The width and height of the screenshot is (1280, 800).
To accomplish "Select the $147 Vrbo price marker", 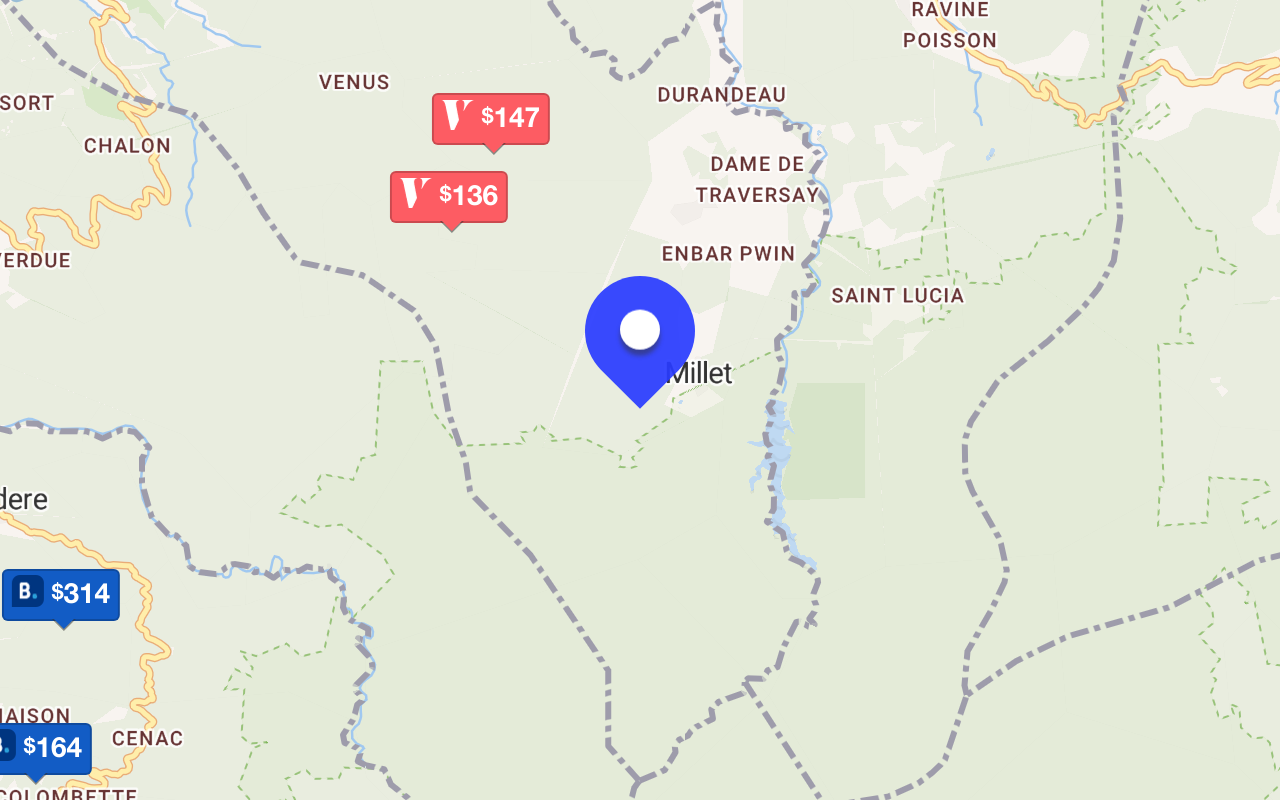I will pos(490,119).
